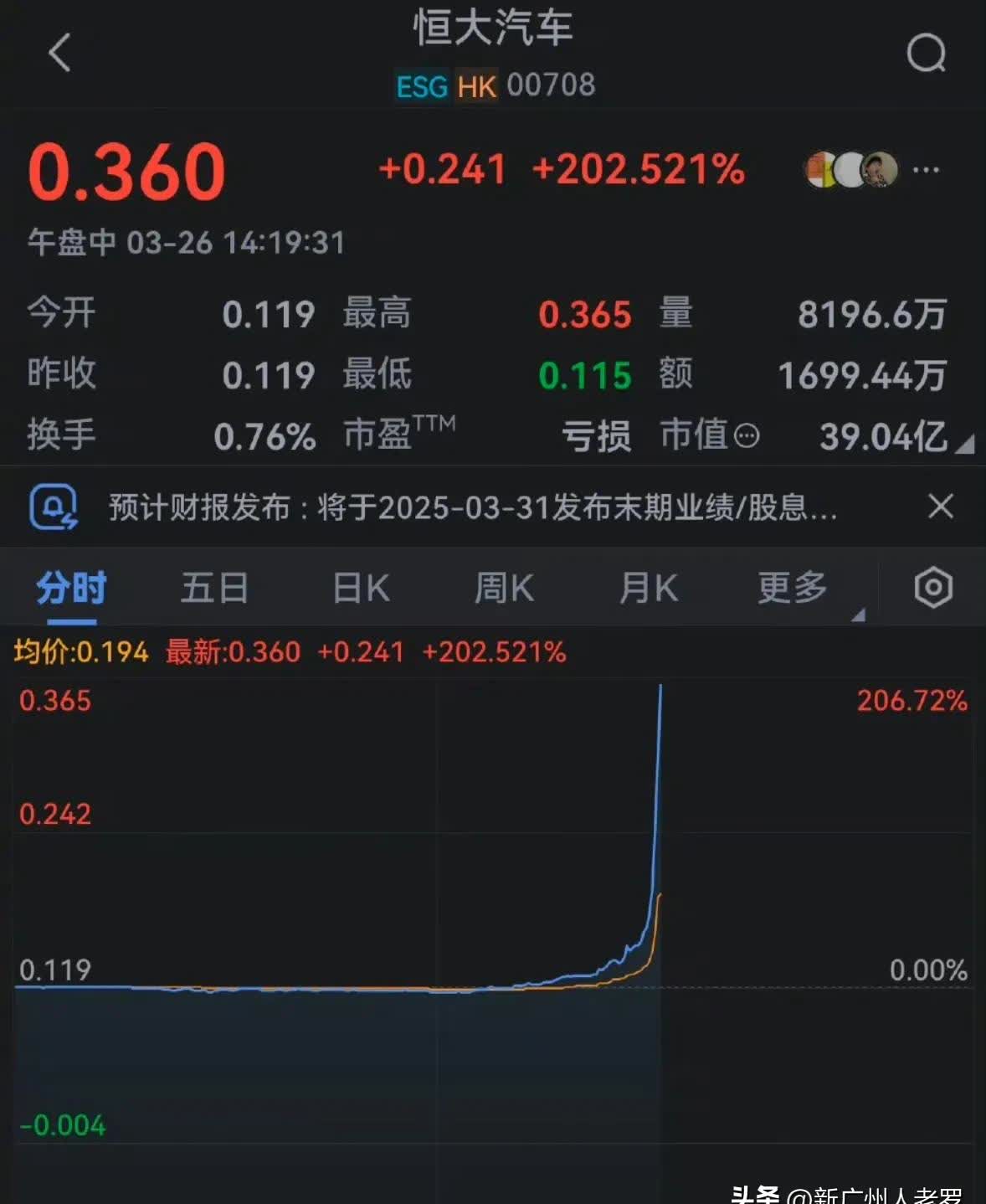Switch chart to 日K daily candlestick mode
Screen dimensions: 986x1204
pos(358,587)
